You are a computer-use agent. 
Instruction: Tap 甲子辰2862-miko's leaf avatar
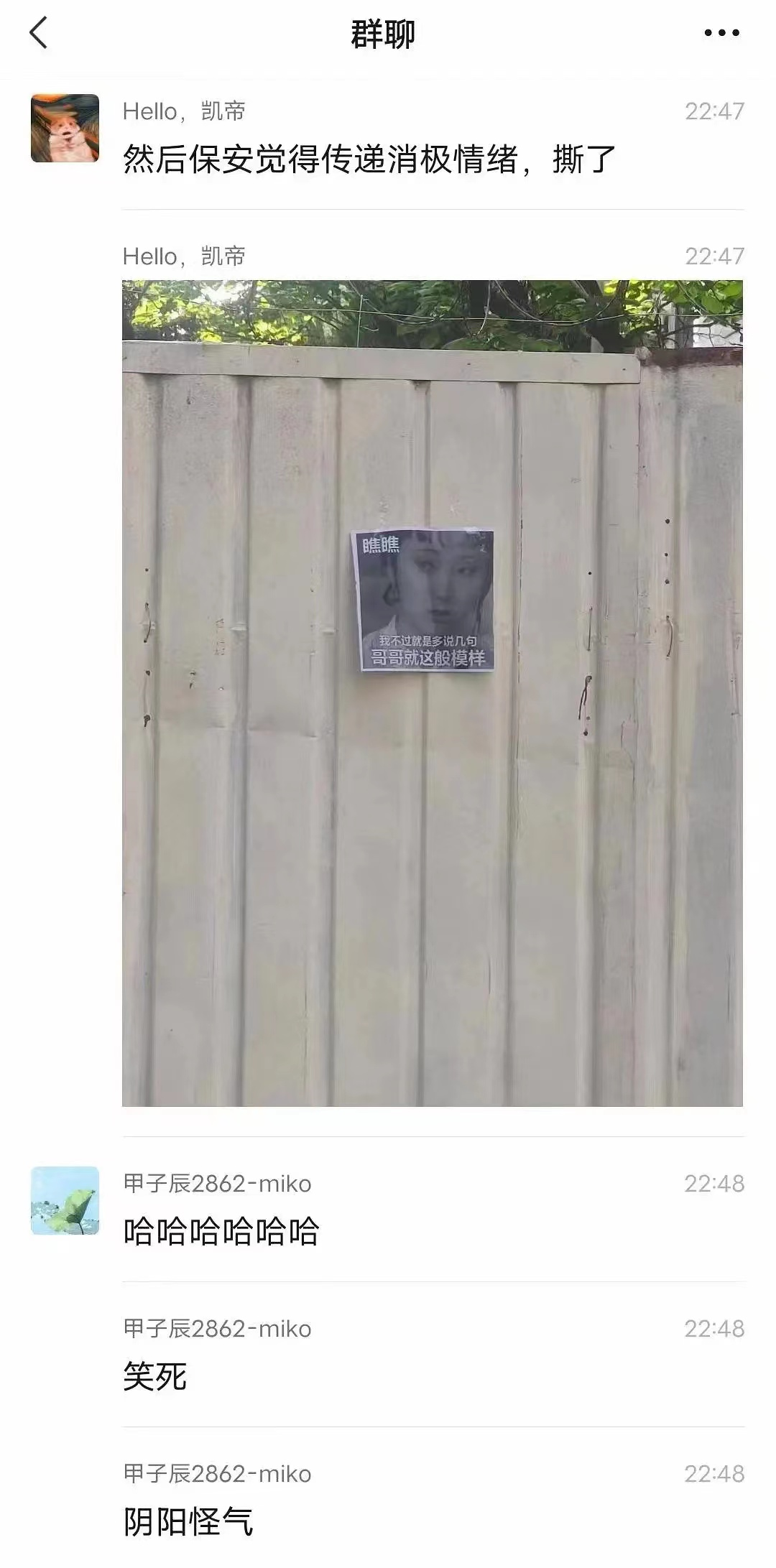pyautogui.click(x=65, y=1200)
